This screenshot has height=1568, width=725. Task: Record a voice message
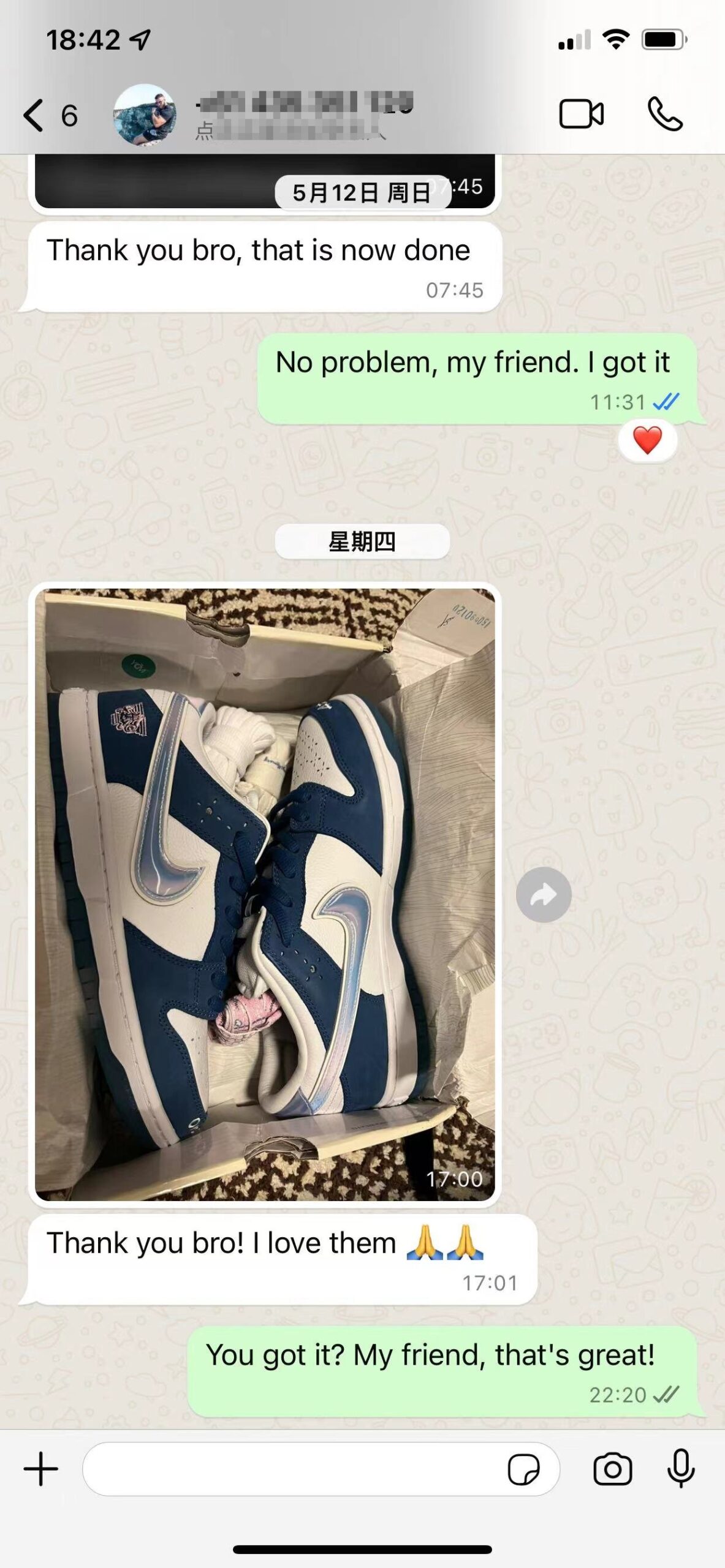click(681, 1469)
